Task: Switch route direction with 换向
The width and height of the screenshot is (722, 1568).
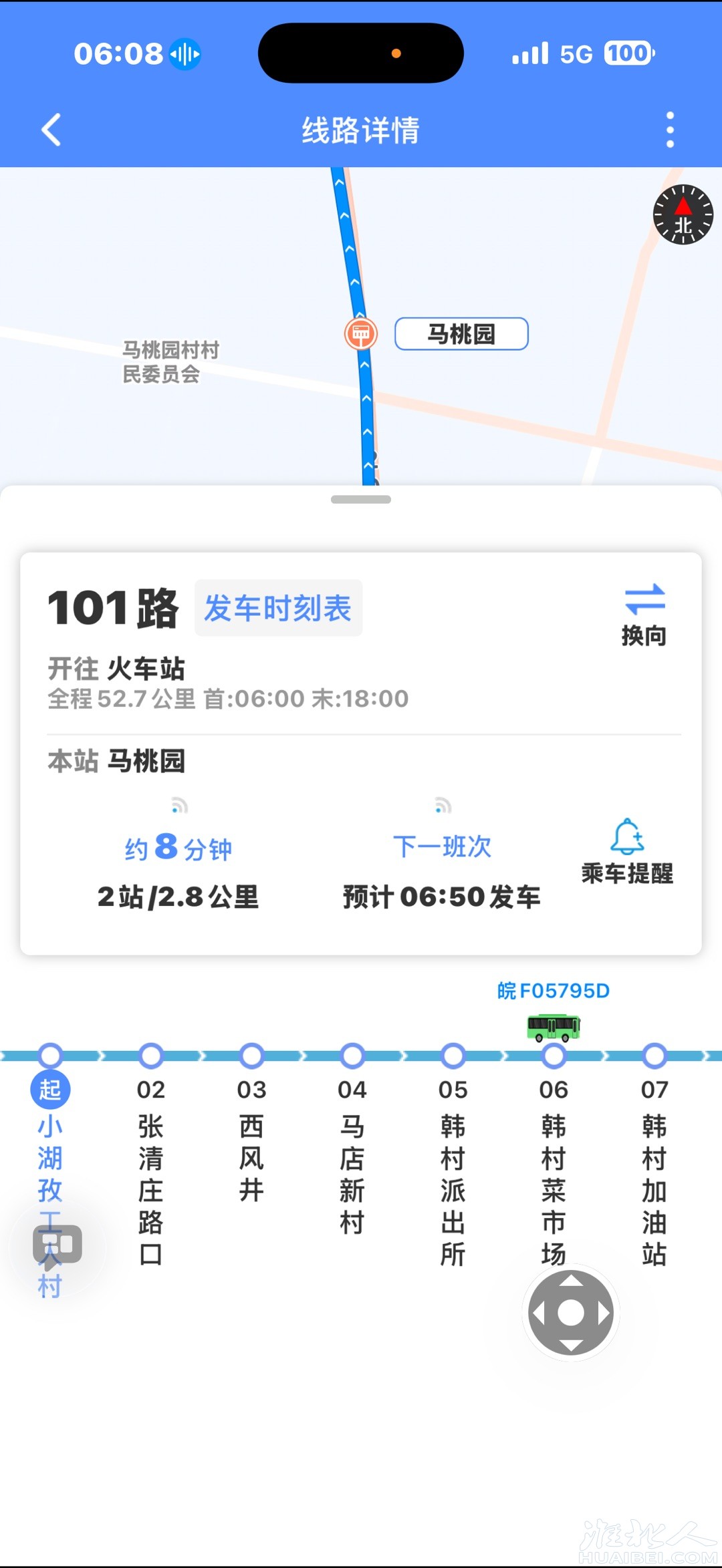Action: click(644, 615)
